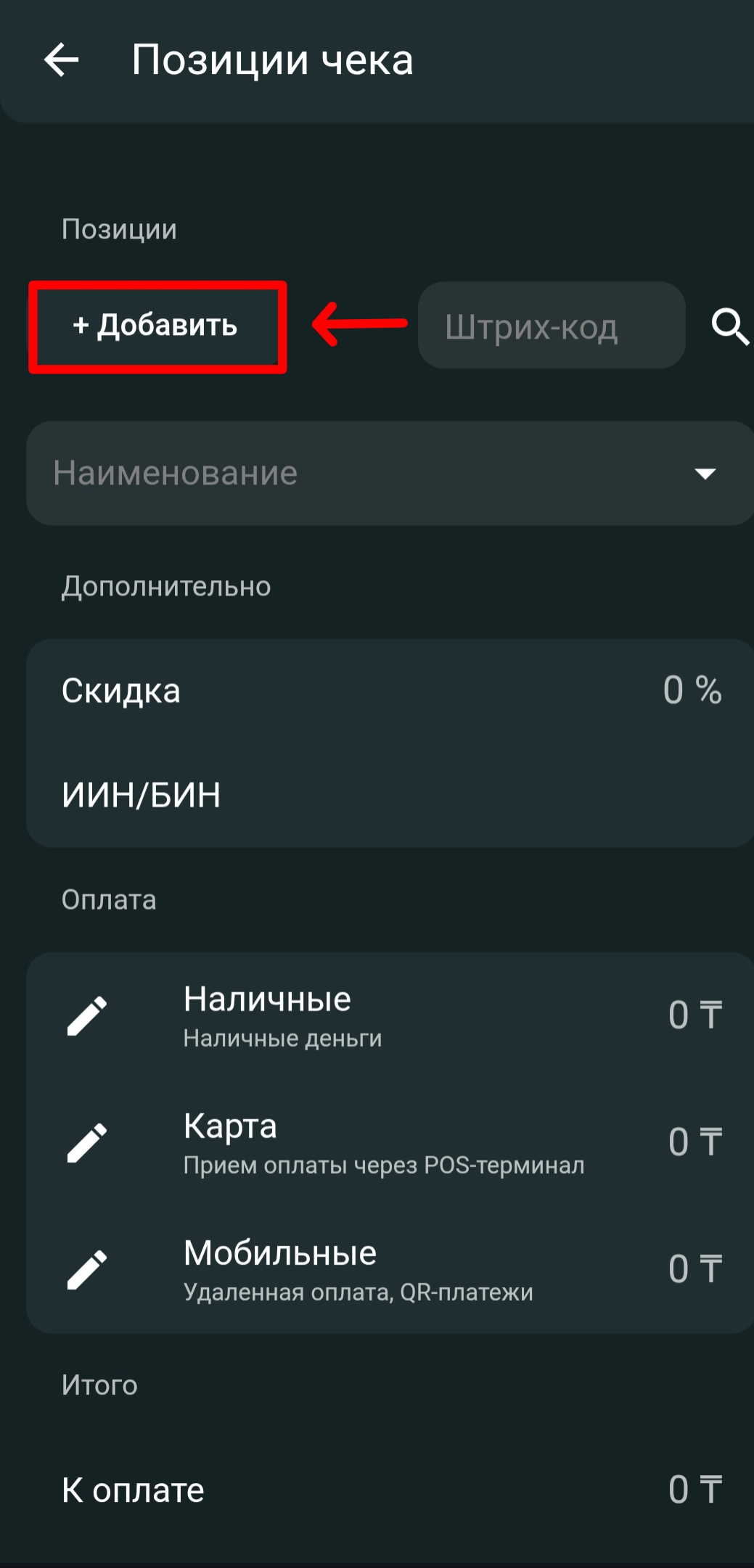Open the Скидка discount row
The width and height of the screenshot is (754, 1568).
pyautogui.click(x=390, y=690)
